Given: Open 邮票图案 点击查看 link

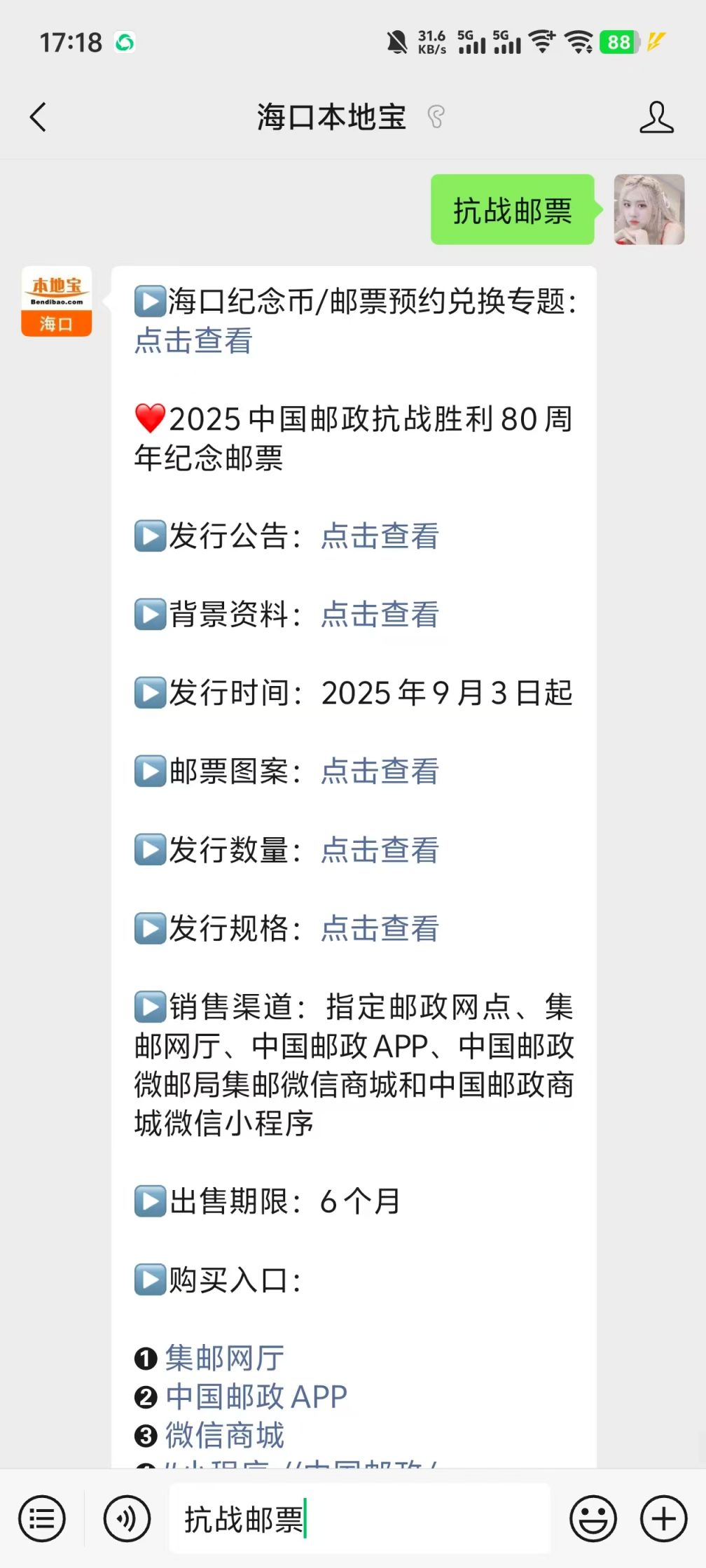Looking at the screenshot, I should (x=380, y=771).
